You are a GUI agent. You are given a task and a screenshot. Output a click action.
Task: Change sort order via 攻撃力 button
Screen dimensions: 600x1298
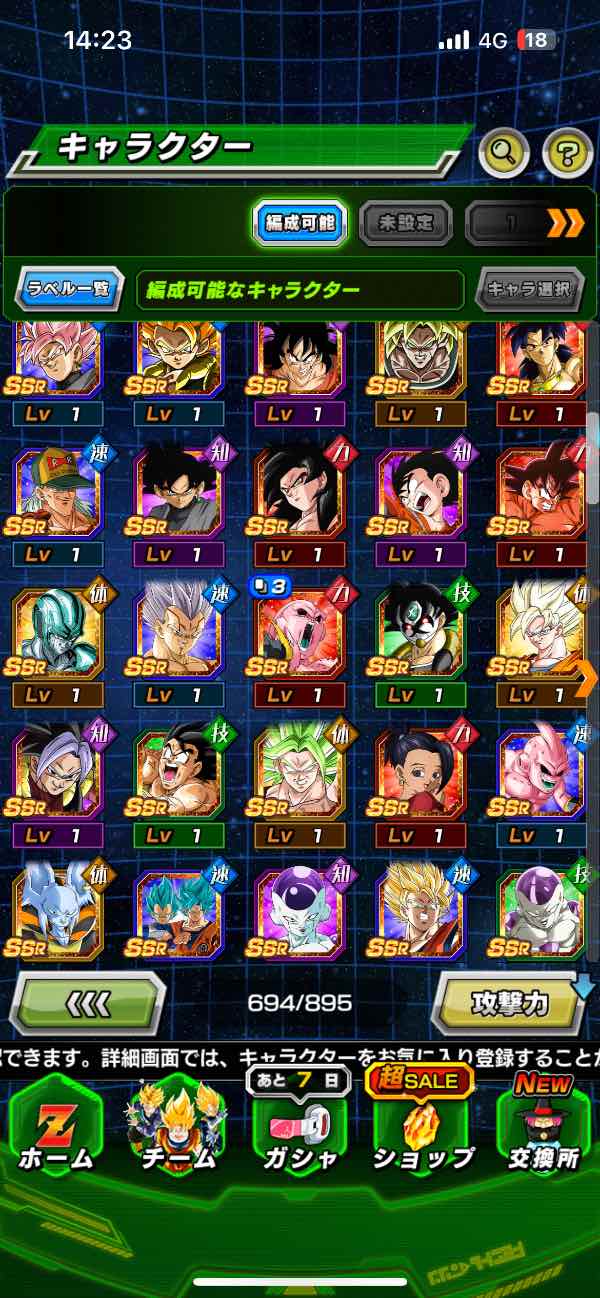tap(510, 1002)
